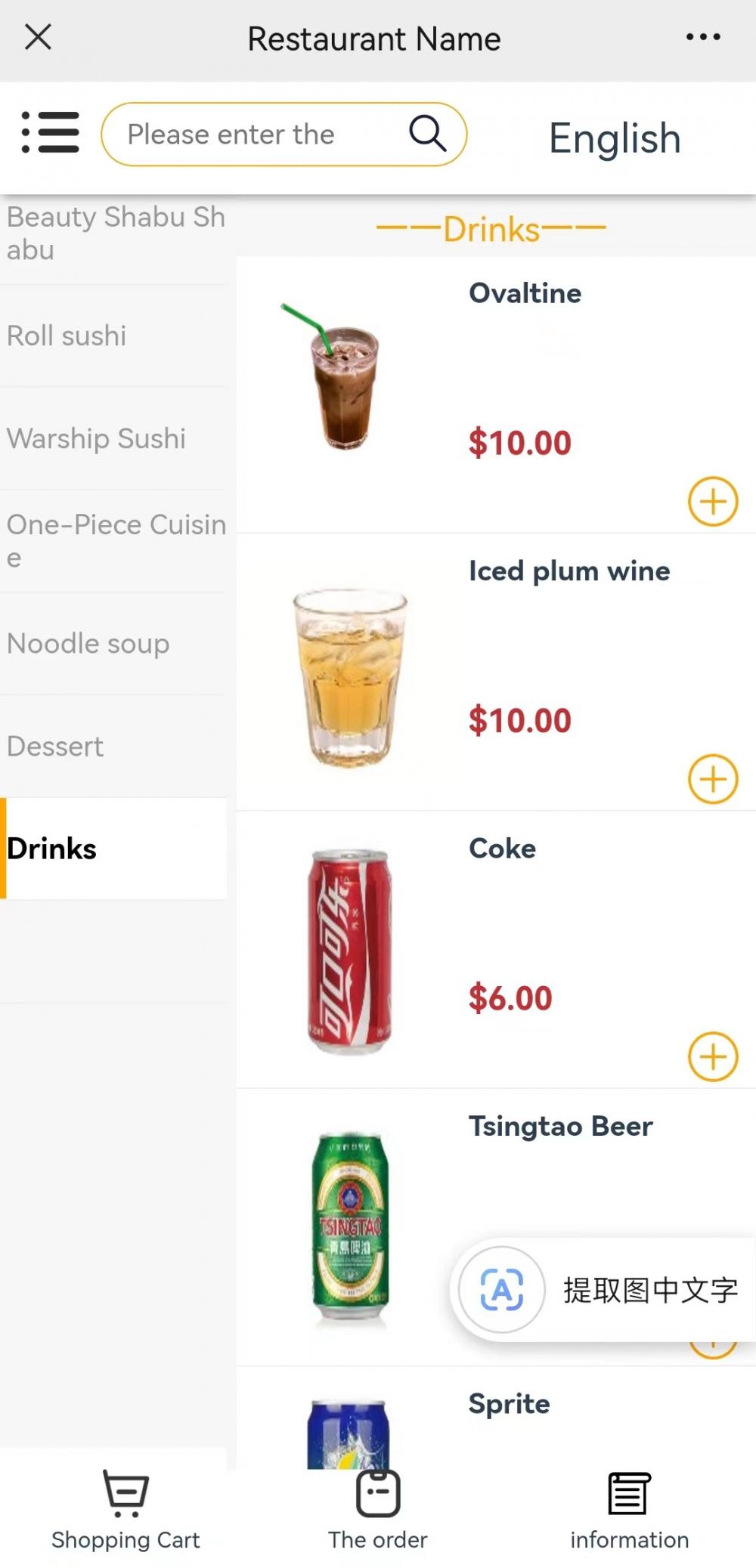756x1568 pixels.
Task: Go to The order tab
Action: pos(378,1508)
